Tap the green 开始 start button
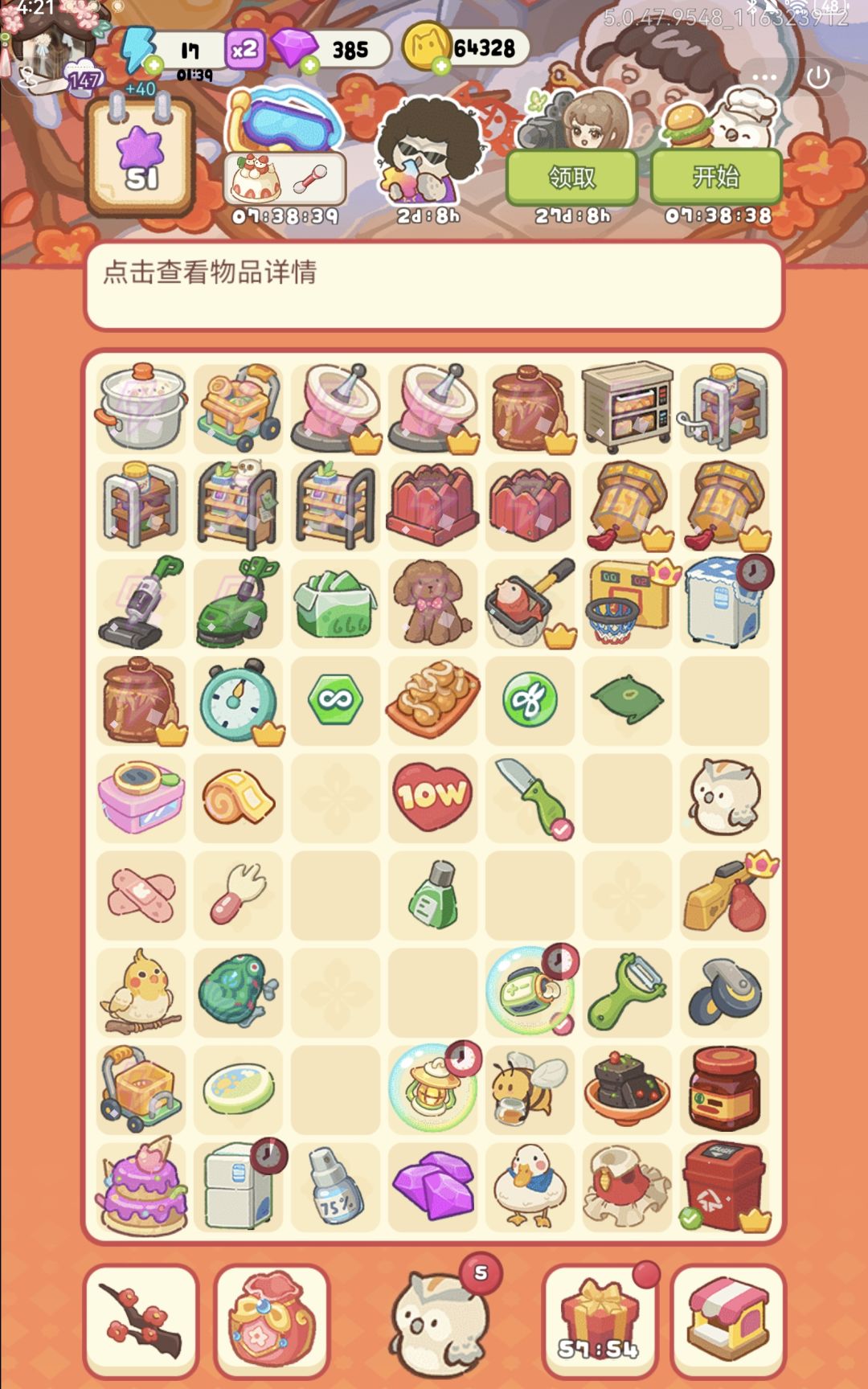868x1389 pixels. pos(715,176)
